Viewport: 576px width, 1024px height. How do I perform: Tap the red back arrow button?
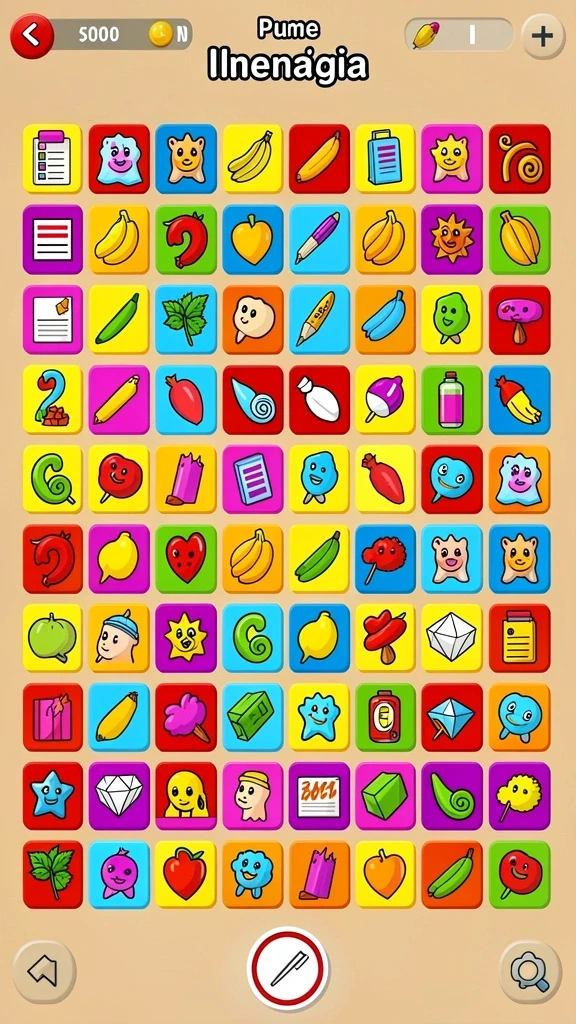pos(32,35)
